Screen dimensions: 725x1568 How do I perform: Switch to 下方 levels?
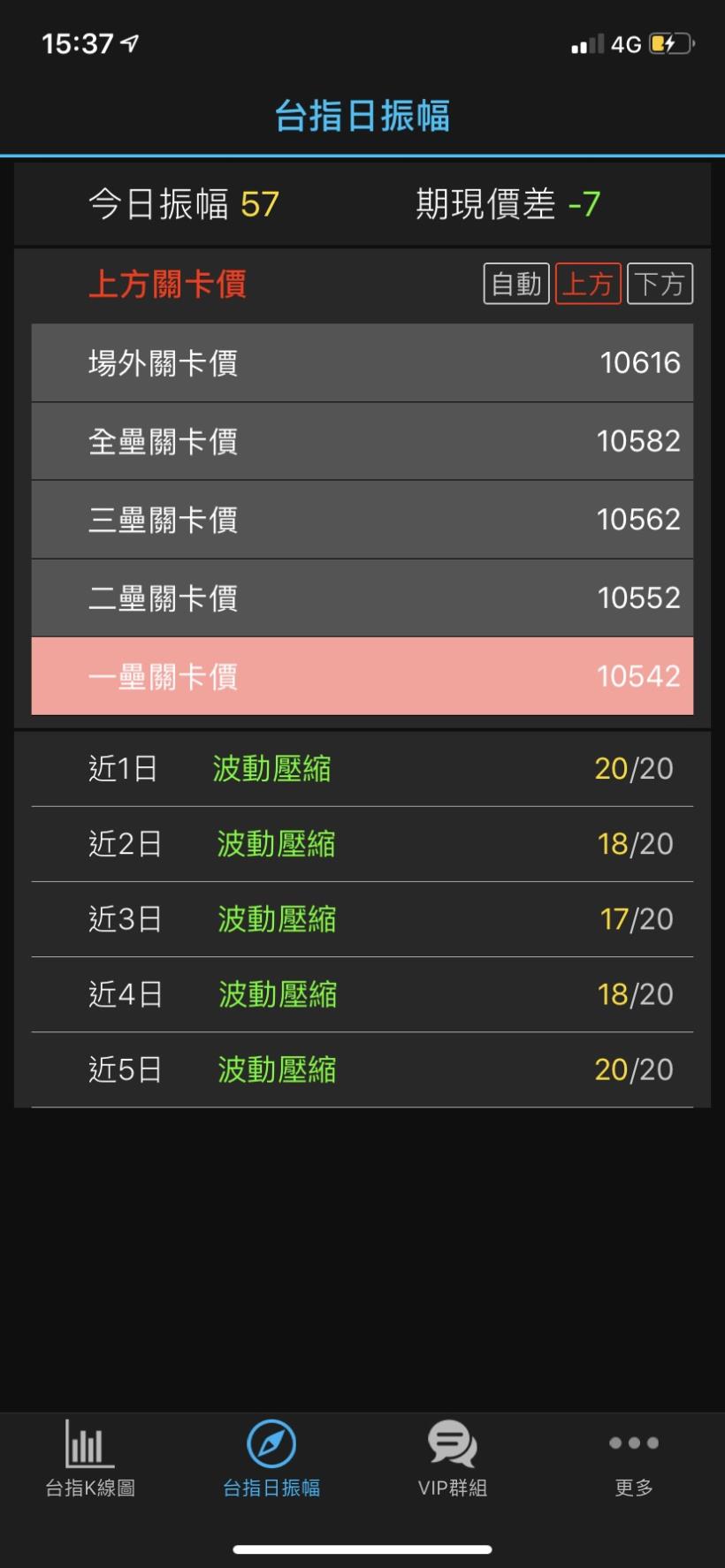click(660, 284)
